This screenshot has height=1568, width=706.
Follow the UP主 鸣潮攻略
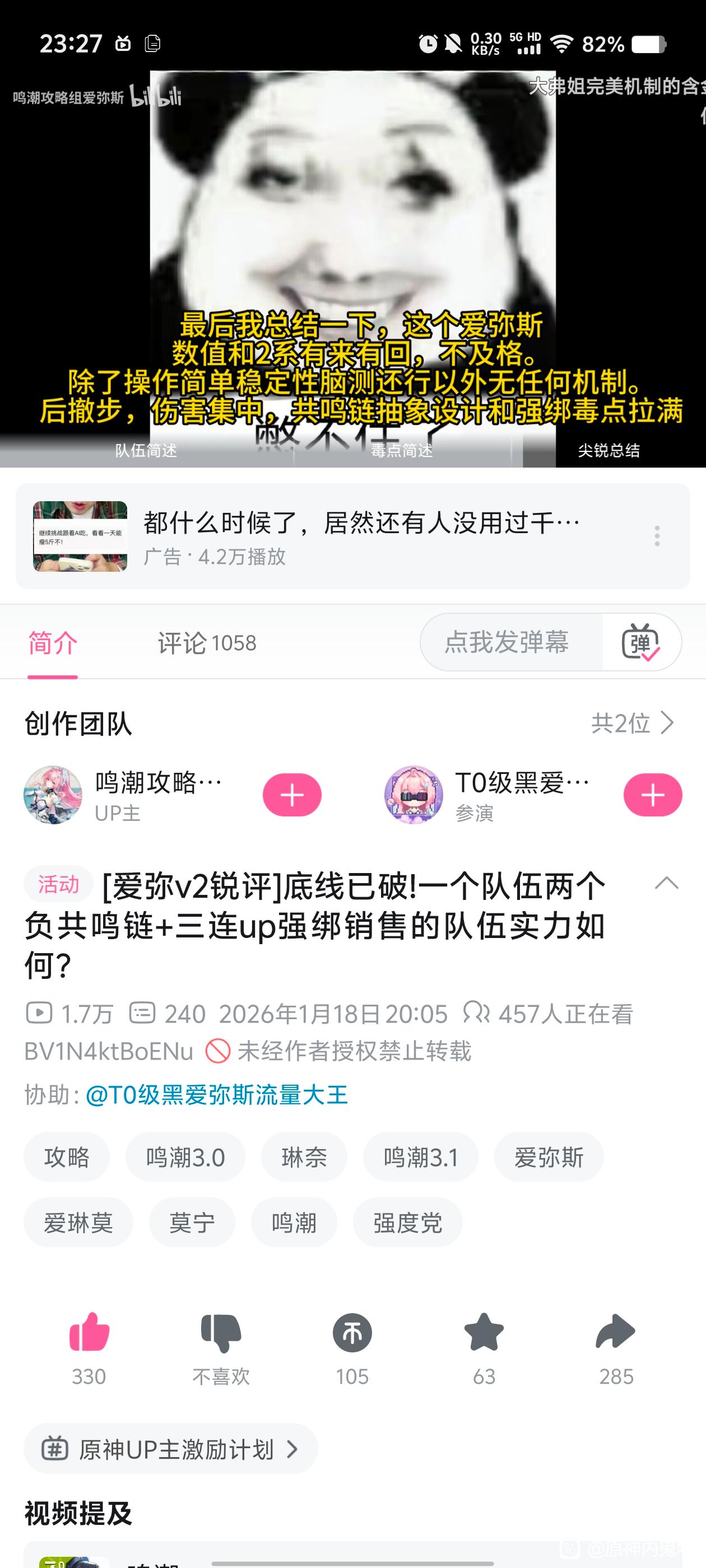point(292,795)
